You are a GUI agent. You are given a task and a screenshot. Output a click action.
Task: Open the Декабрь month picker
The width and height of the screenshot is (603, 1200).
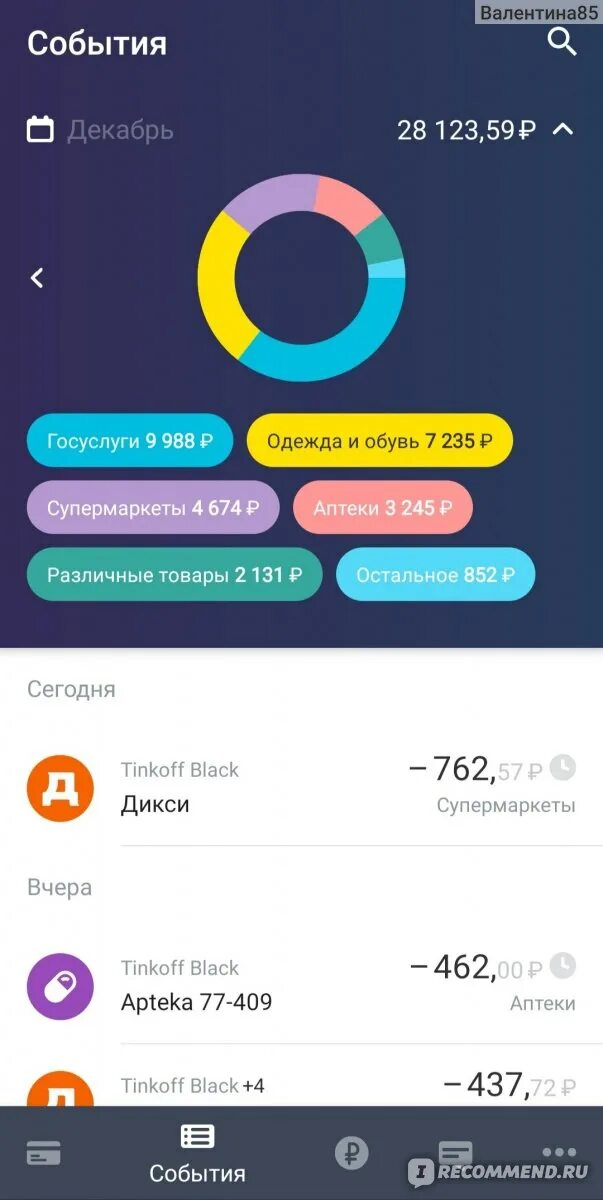(x=100, y=130)
